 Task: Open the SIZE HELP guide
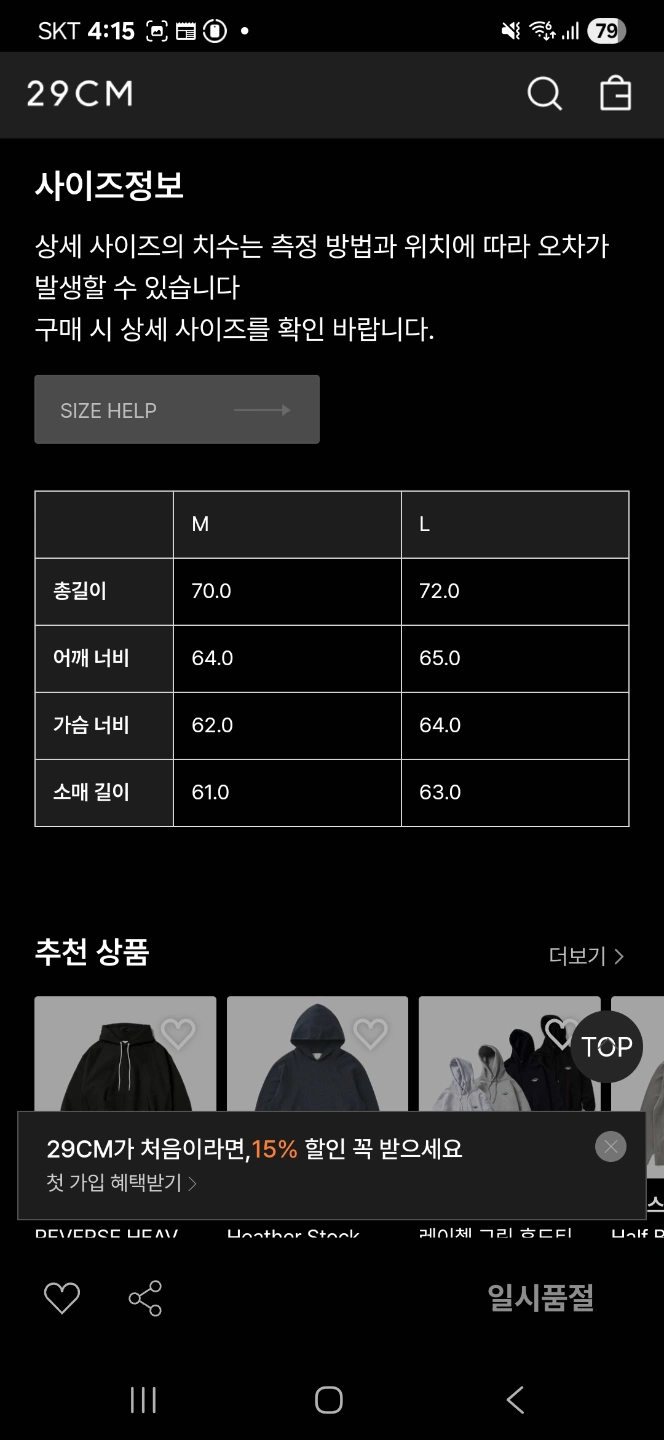177,410
